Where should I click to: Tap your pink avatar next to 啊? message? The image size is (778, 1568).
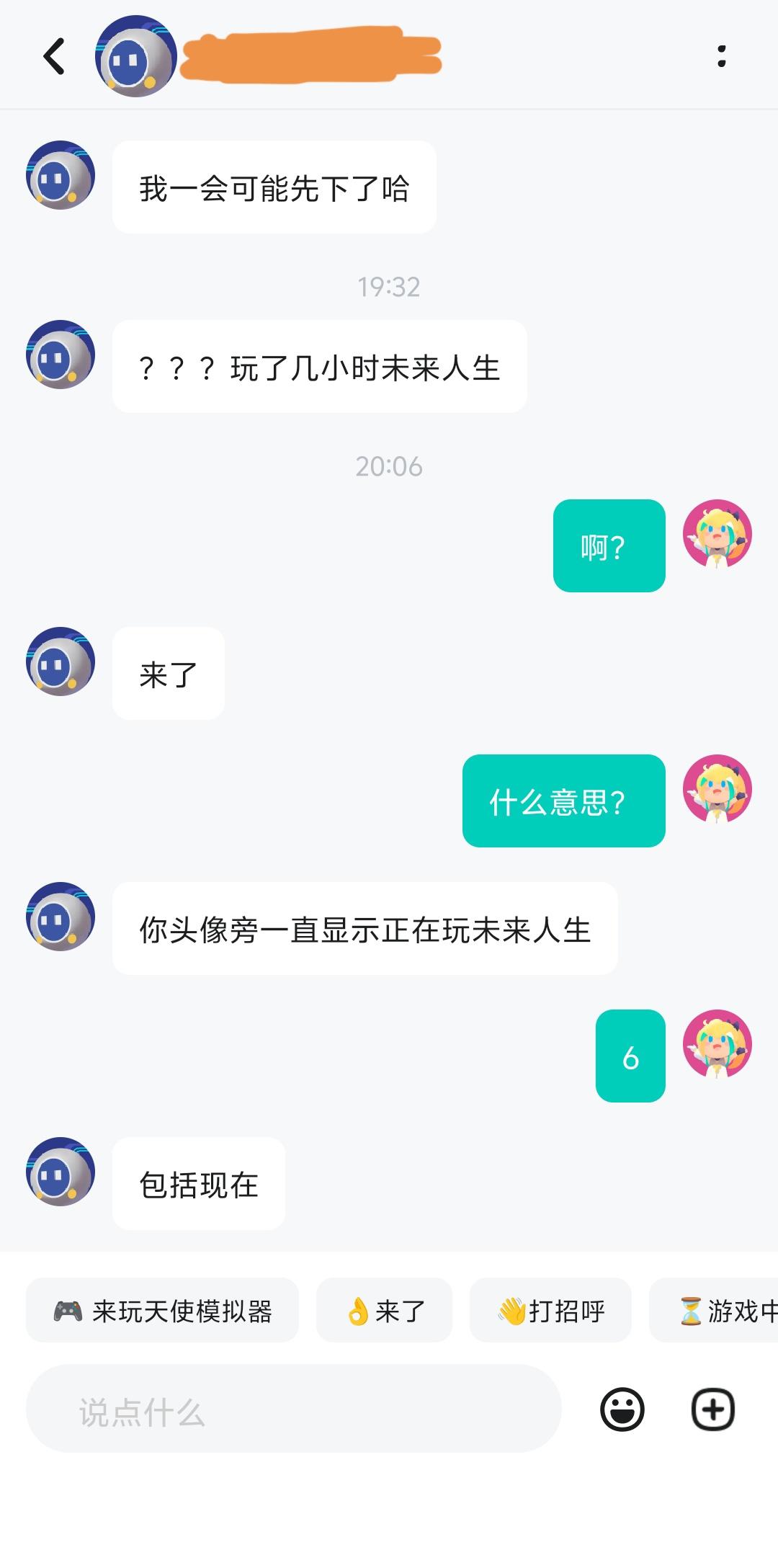coord(718,545)
